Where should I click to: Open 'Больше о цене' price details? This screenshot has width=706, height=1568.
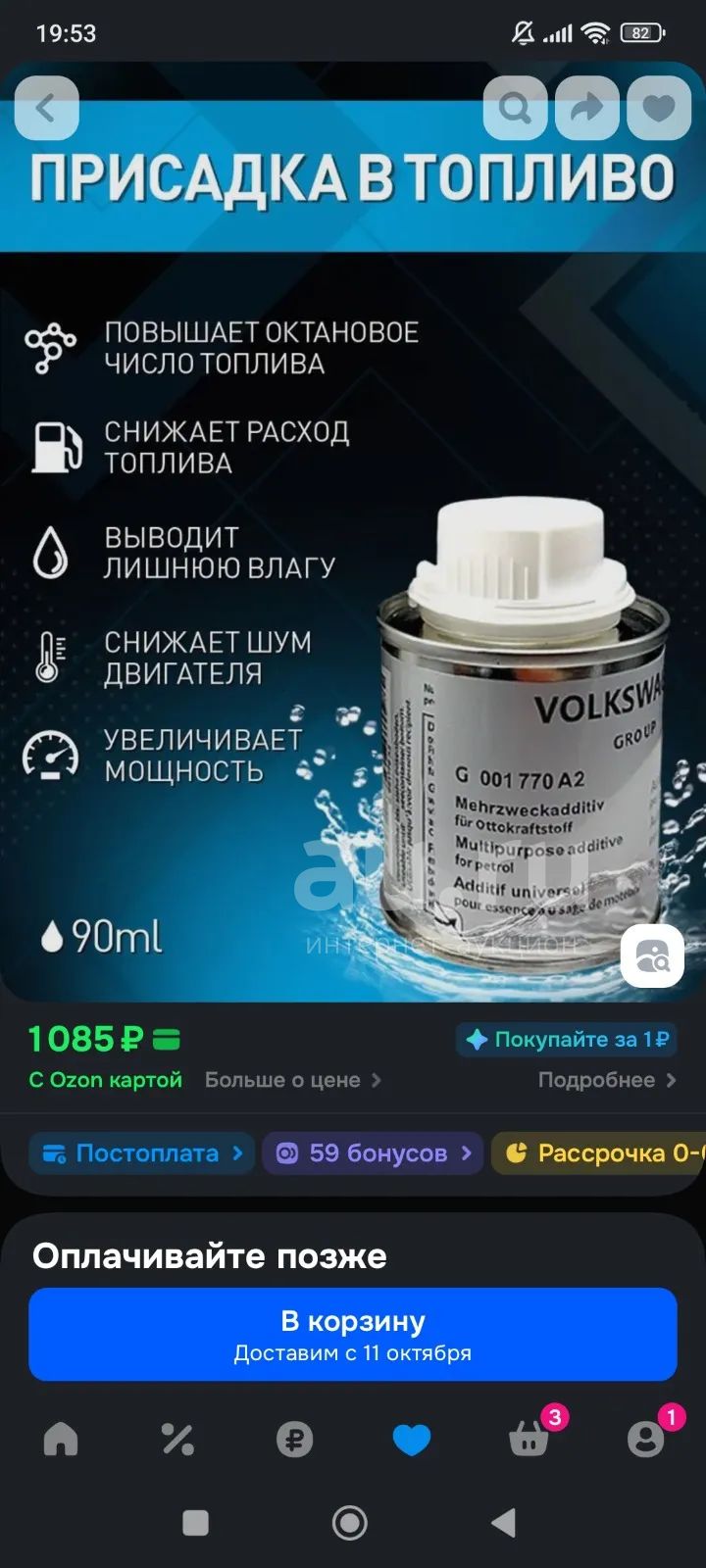coord(292,1080)
